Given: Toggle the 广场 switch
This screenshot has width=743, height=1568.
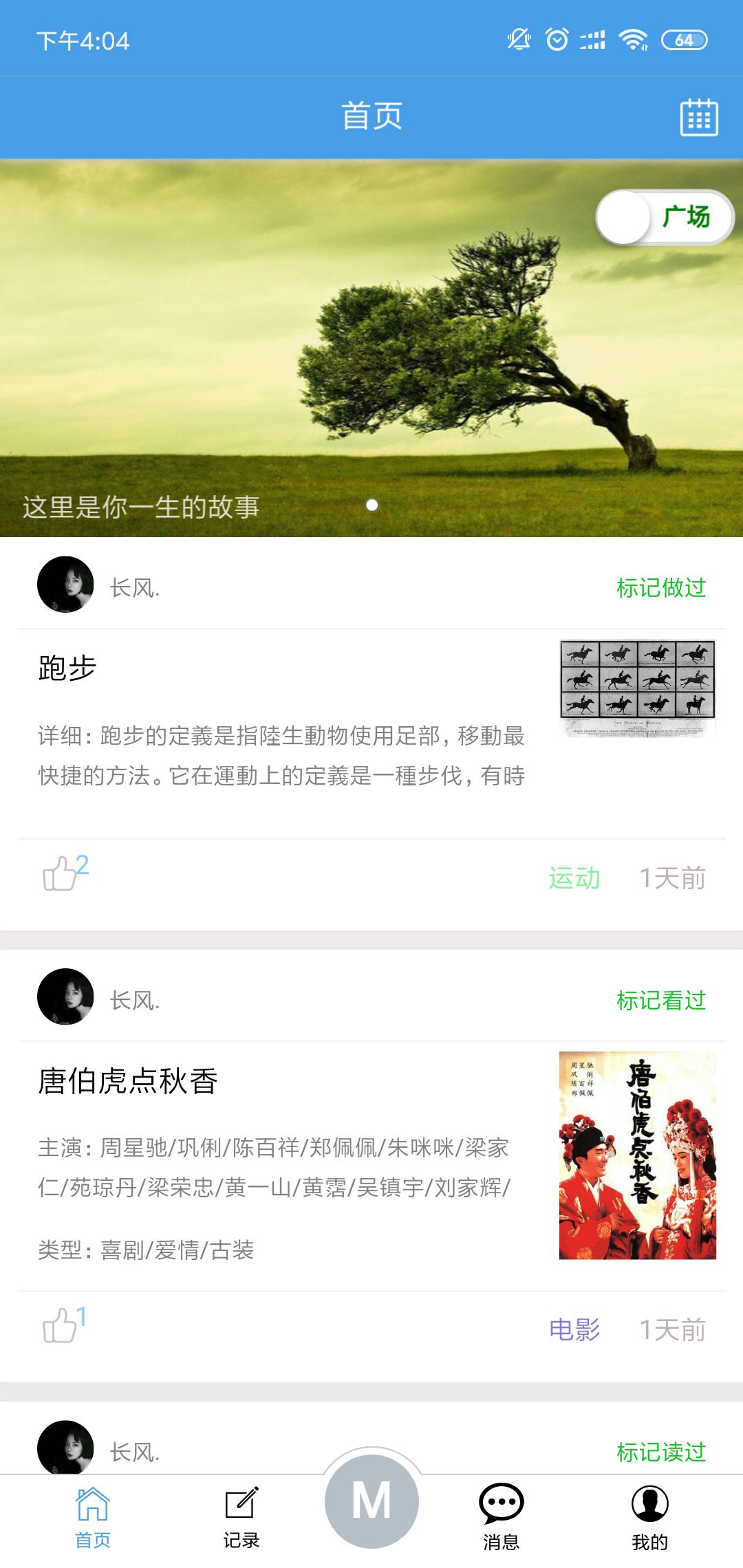Looking at the screenshot, I should point(665,217).
